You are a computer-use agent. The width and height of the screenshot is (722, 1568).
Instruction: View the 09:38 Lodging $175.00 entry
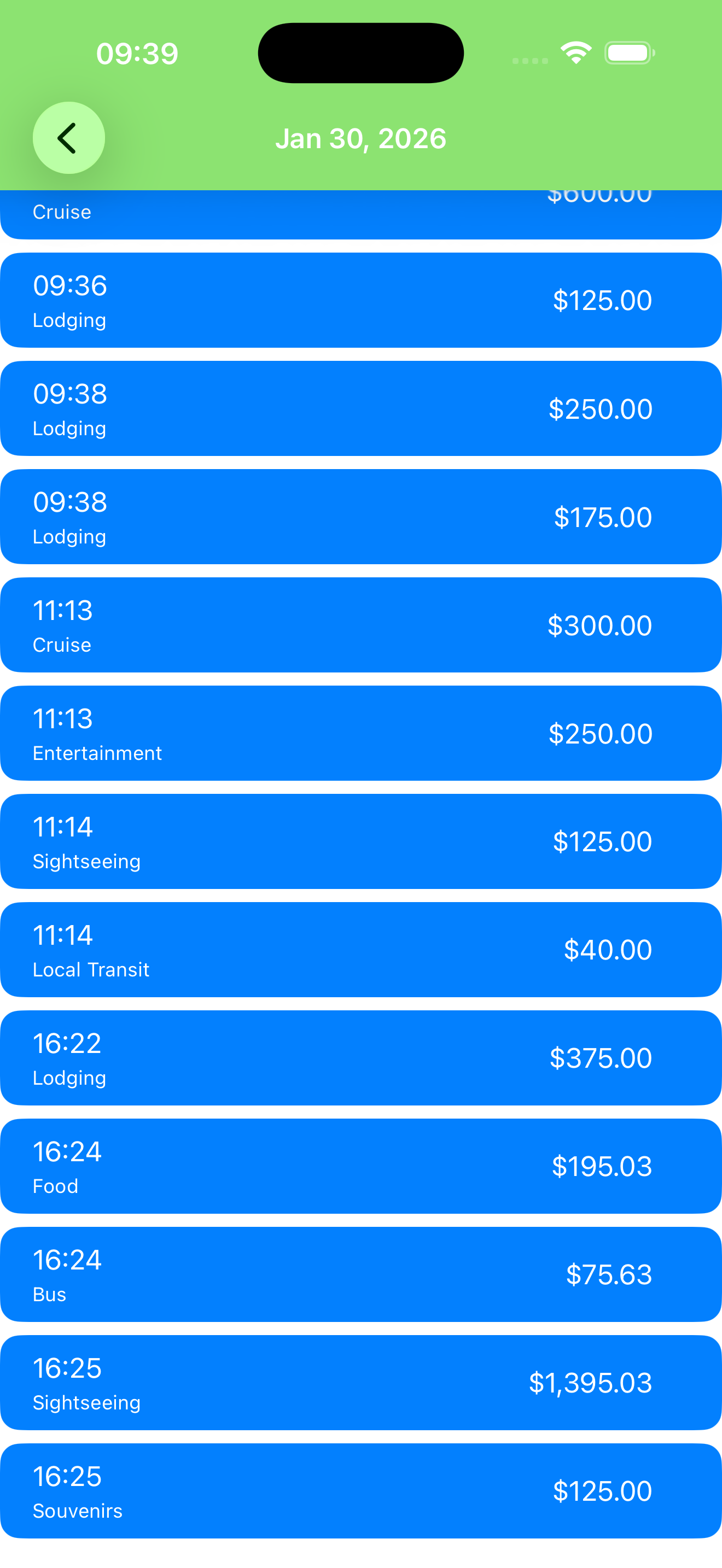point(360,517)
